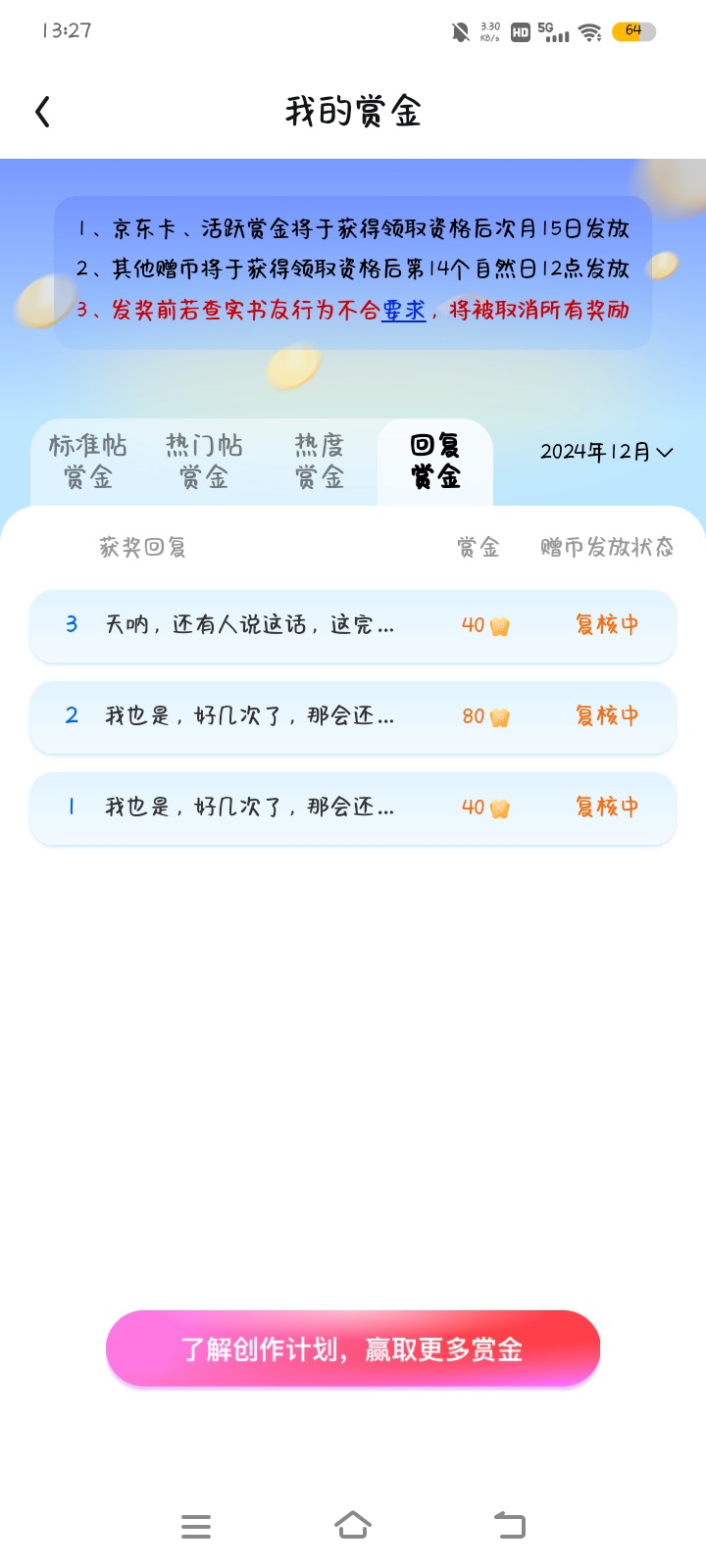706x1568 pixels.
Task: Open the underlined 要求 link
Action: [404, 311]
